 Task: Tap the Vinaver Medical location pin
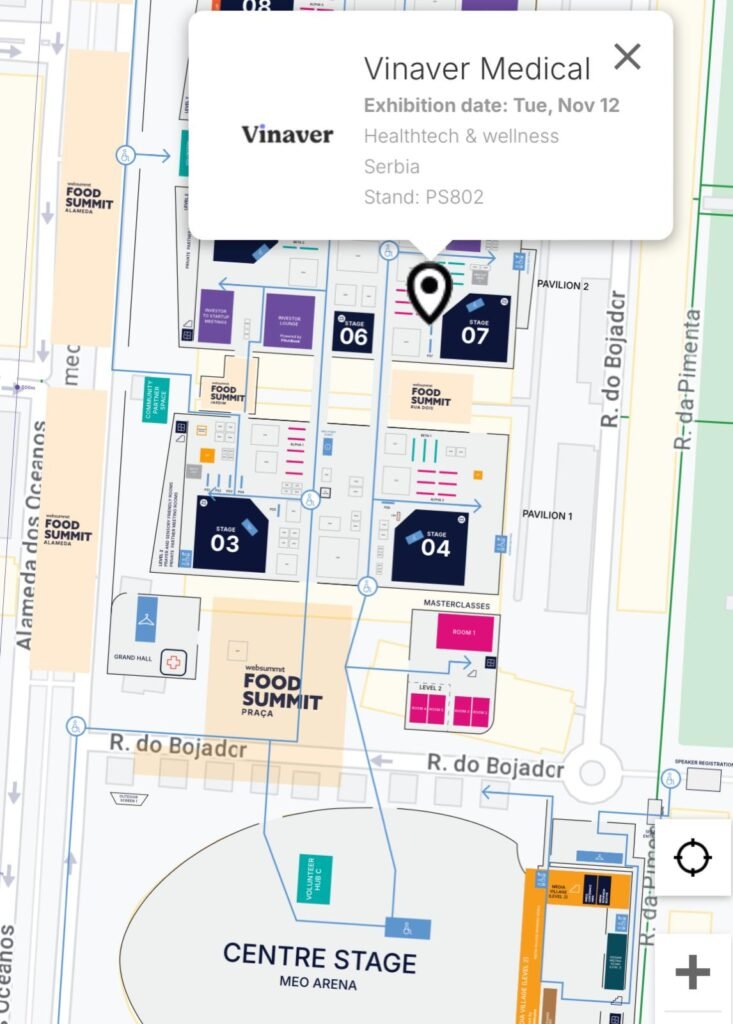(x=430, y=289)
